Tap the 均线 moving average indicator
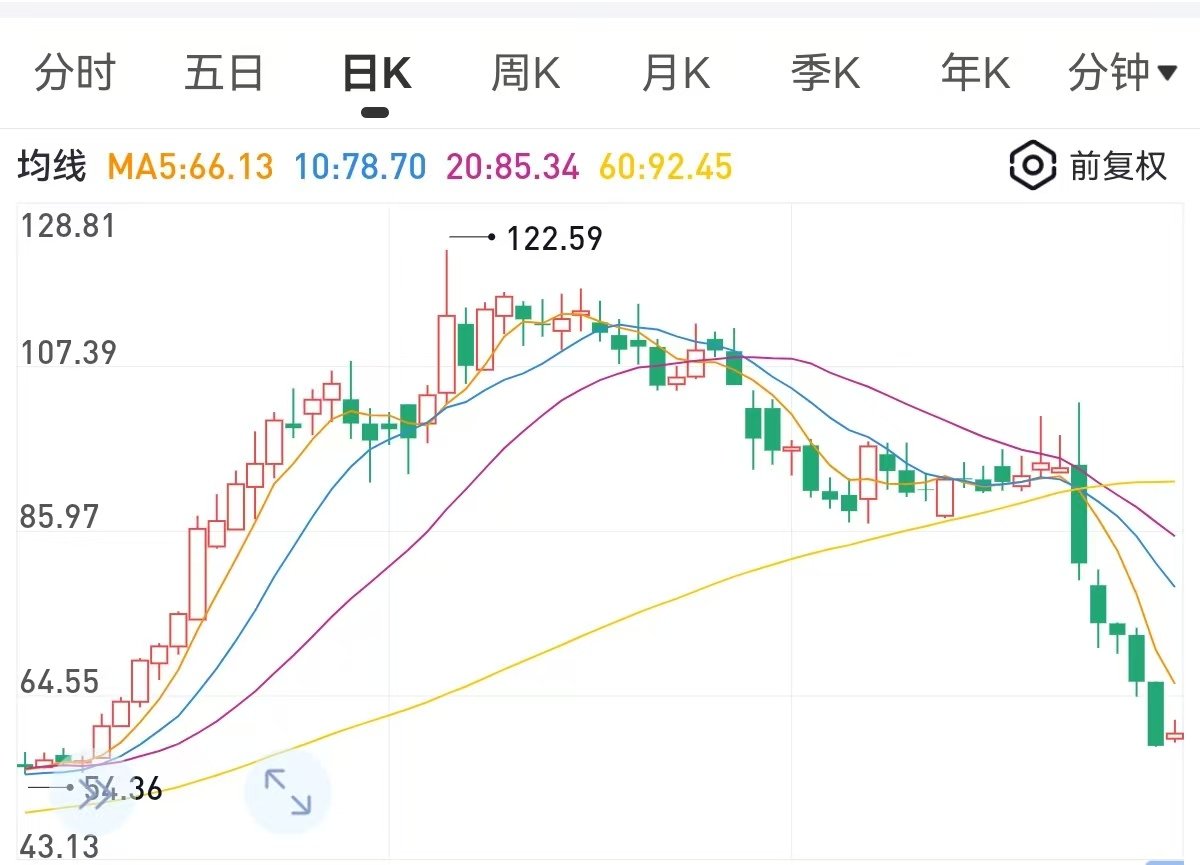 pos(52,166)
